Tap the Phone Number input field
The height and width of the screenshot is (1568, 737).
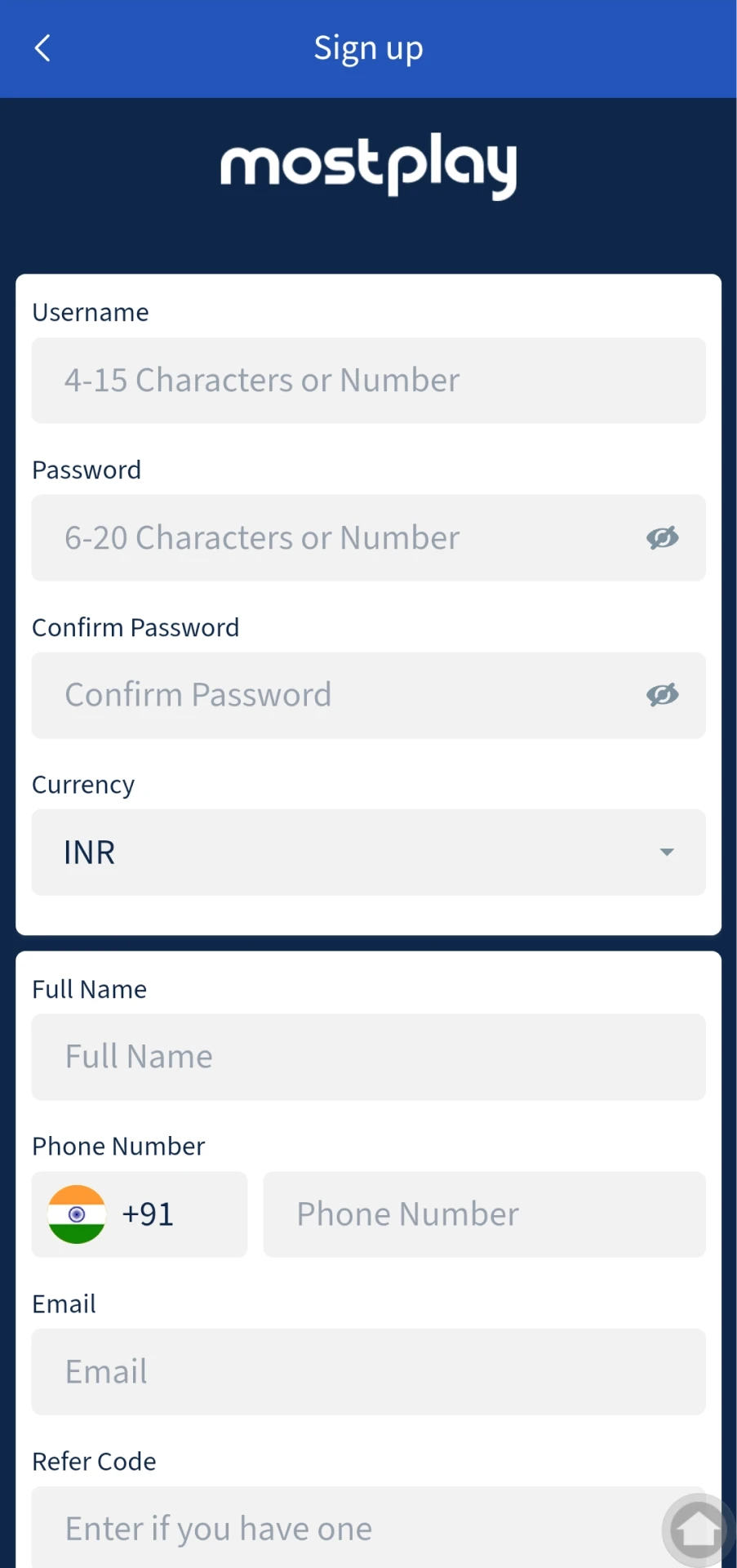[x=484, y=1214]
